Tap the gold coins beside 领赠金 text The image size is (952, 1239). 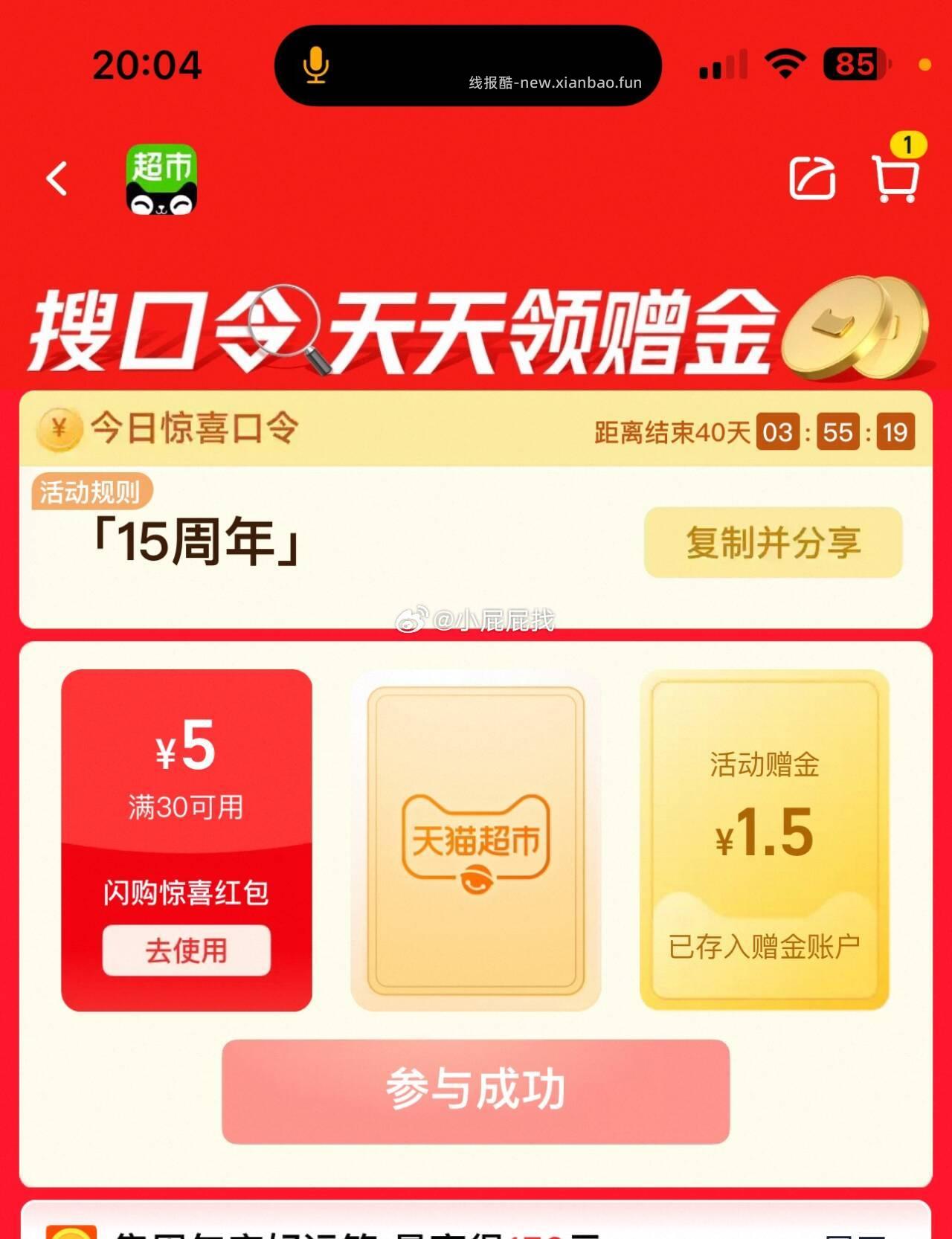pyautogui.click(x=852, y=327)
